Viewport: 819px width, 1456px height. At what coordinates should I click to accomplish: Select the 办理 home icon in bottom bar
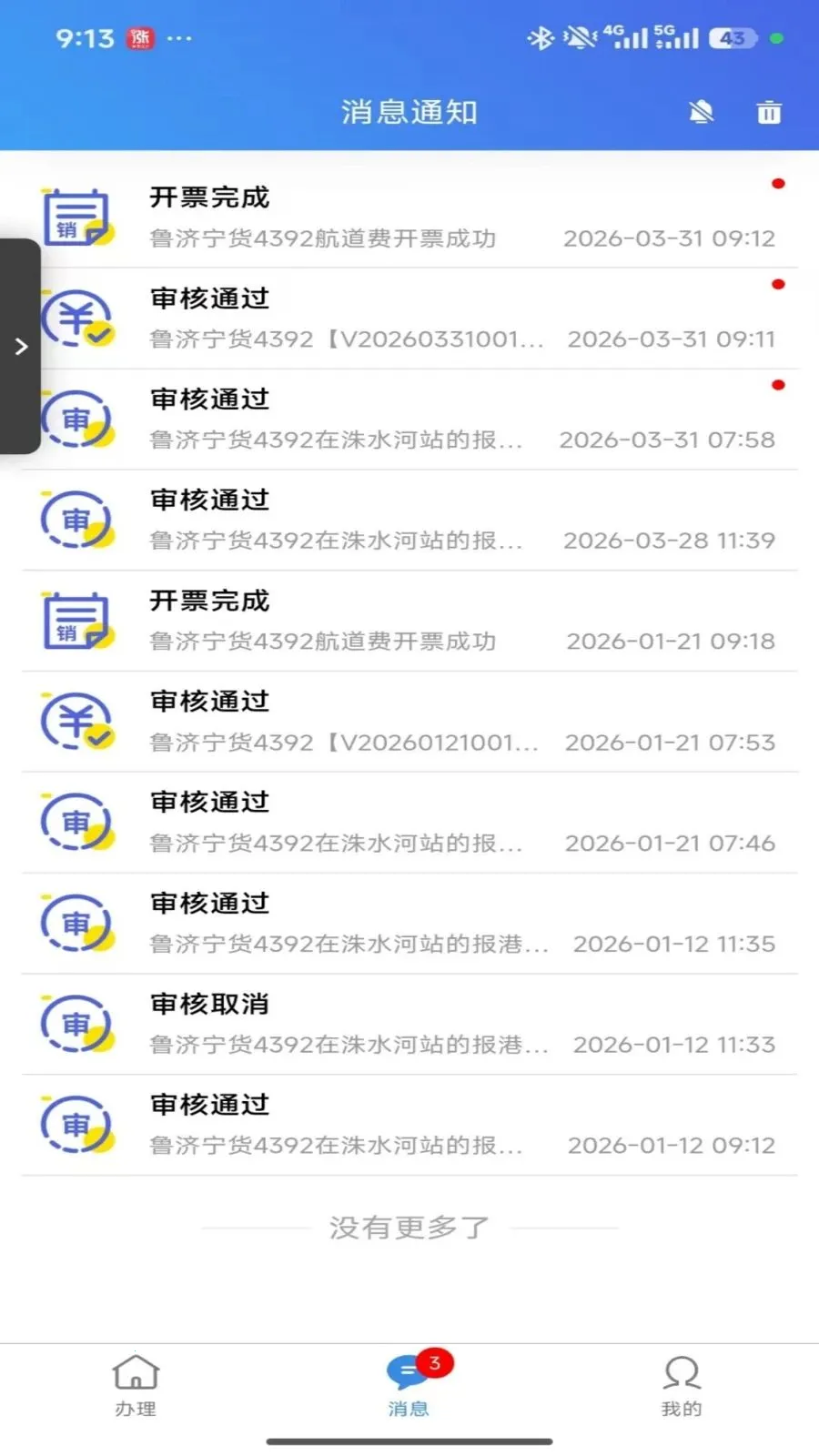coord(135,1370)
